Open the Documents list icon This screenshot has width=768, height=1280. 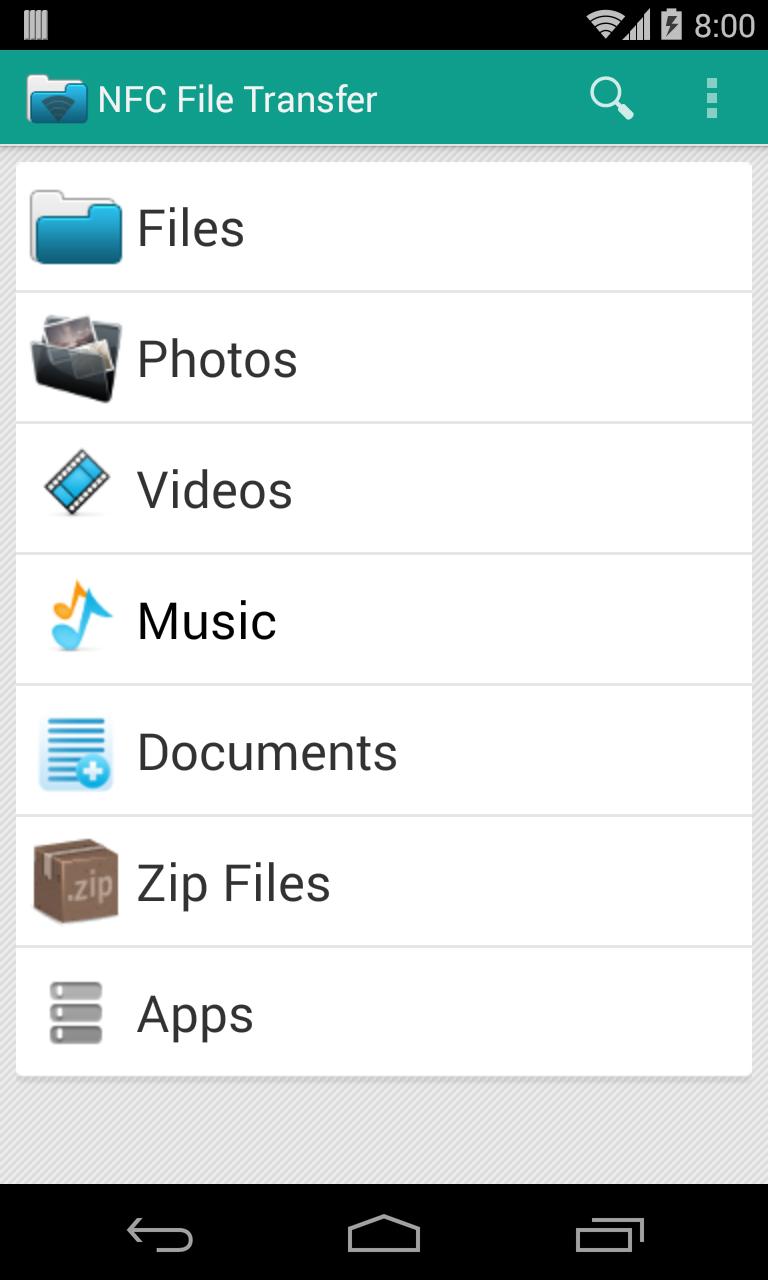(74, 750)
